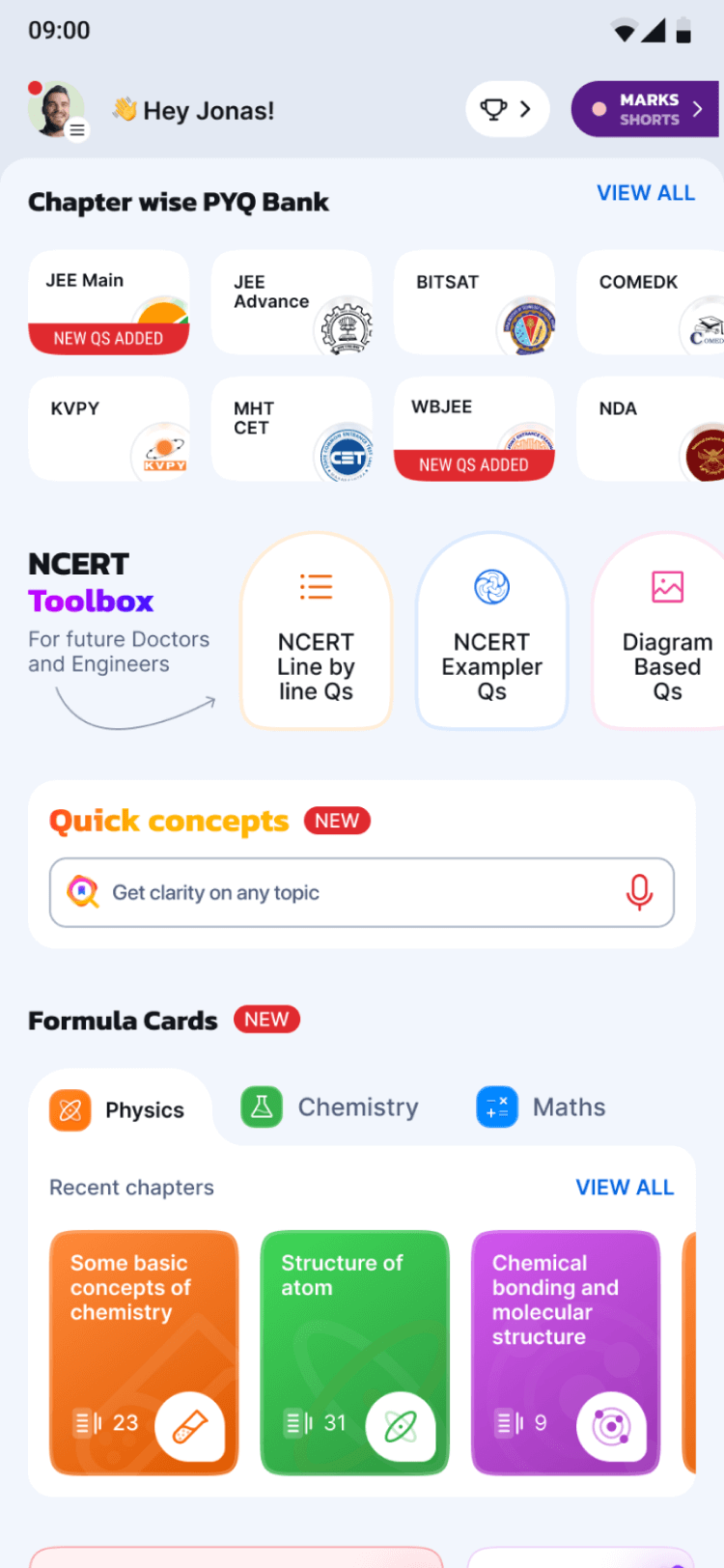Viewport: 724px width, 1568px height.
Task: Tap the microphone icon in the search bar
Action: [x=639, y=892]
